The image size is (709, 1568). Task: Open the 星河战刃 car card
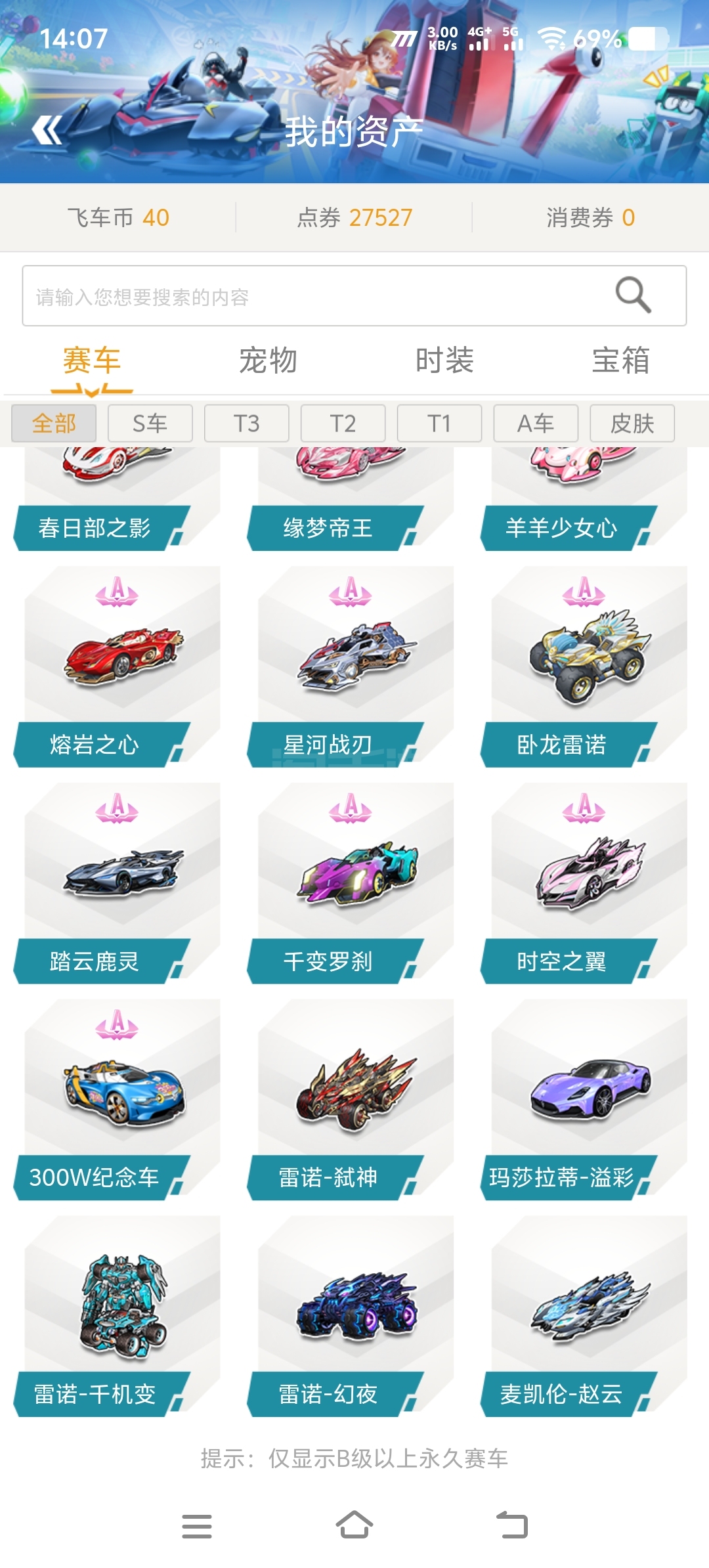tap(351, 666)
